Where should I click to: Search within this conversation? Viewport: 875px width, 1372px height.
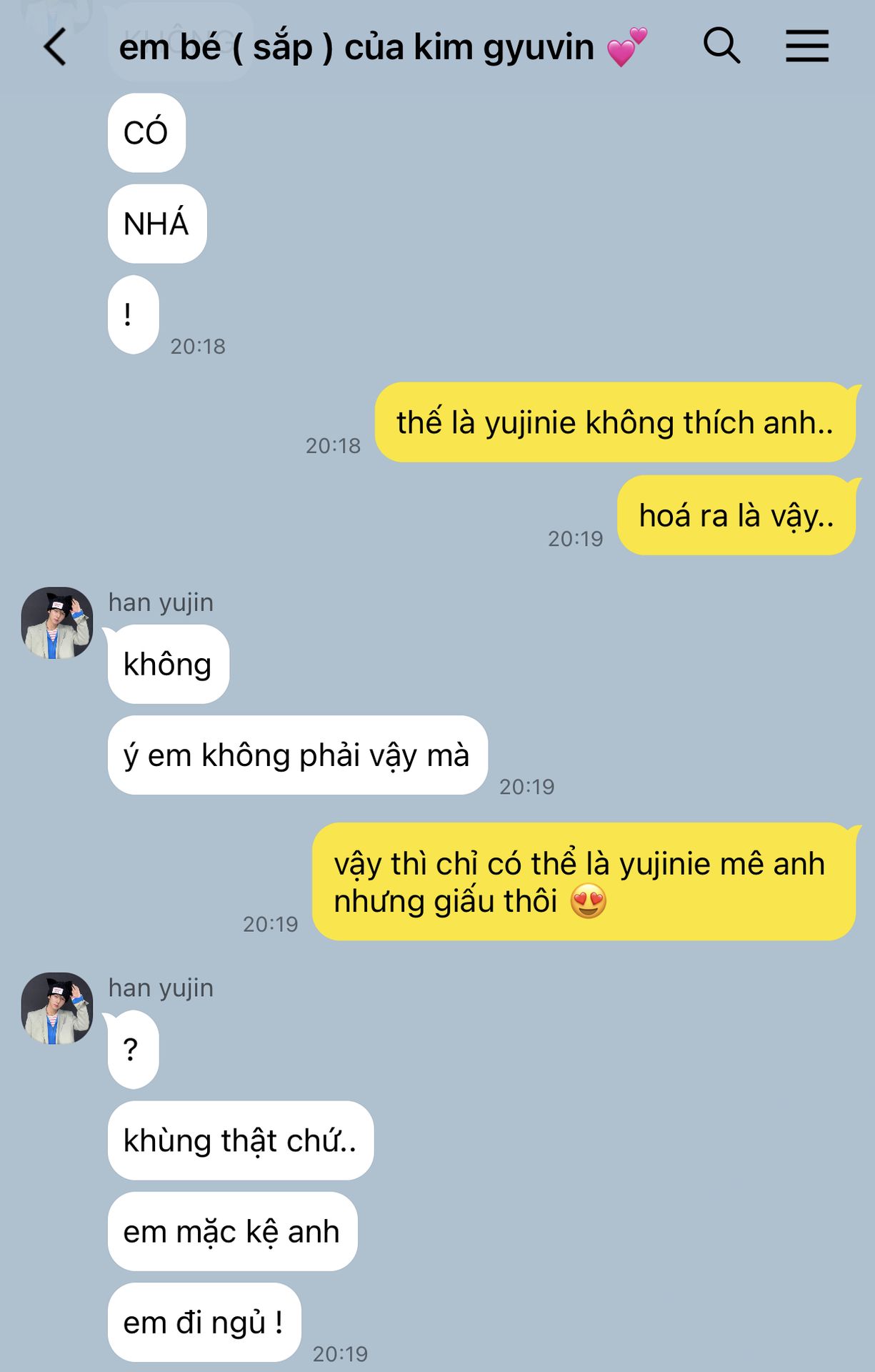point(721,46)
